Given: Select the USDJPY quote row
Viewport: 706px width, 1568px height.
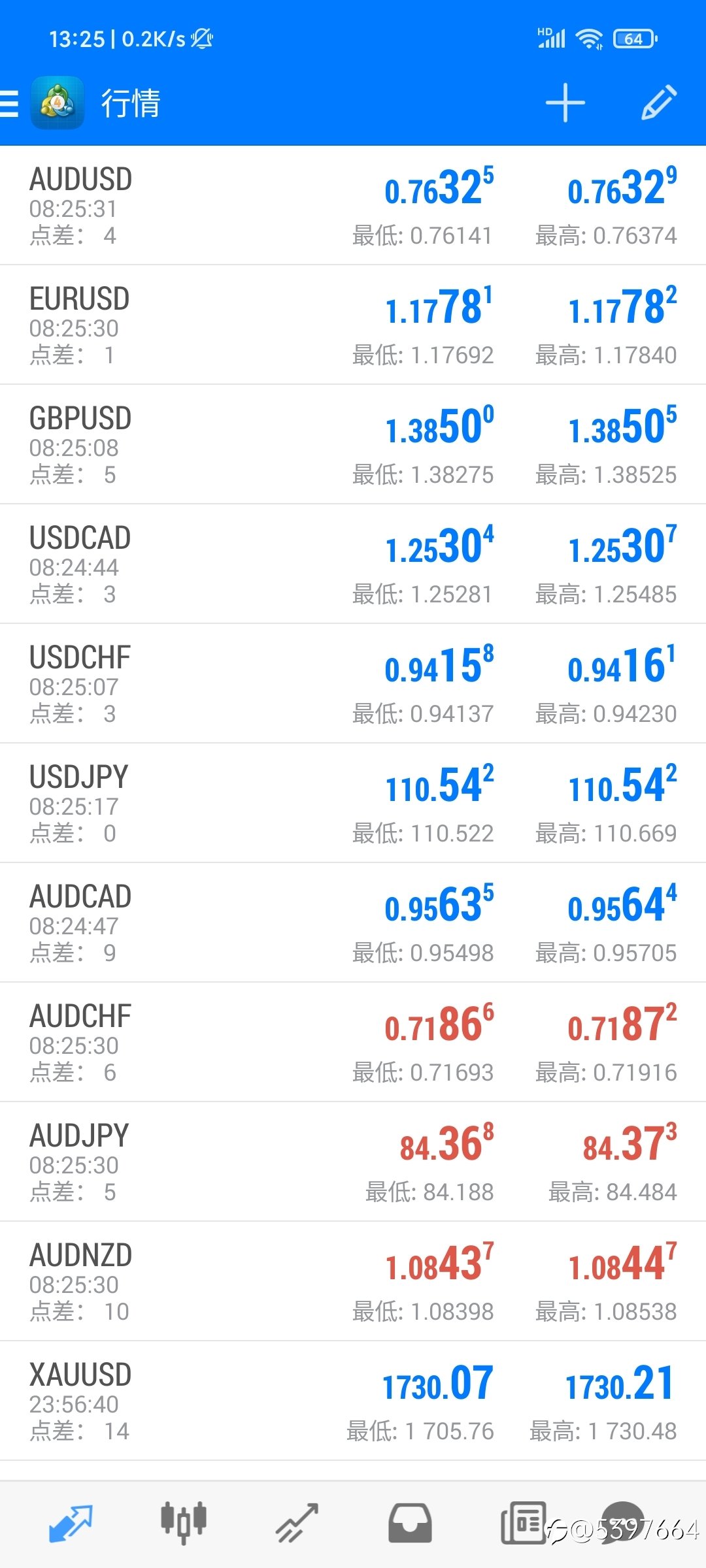Looking at the screenshot, I should click(353, 803).
